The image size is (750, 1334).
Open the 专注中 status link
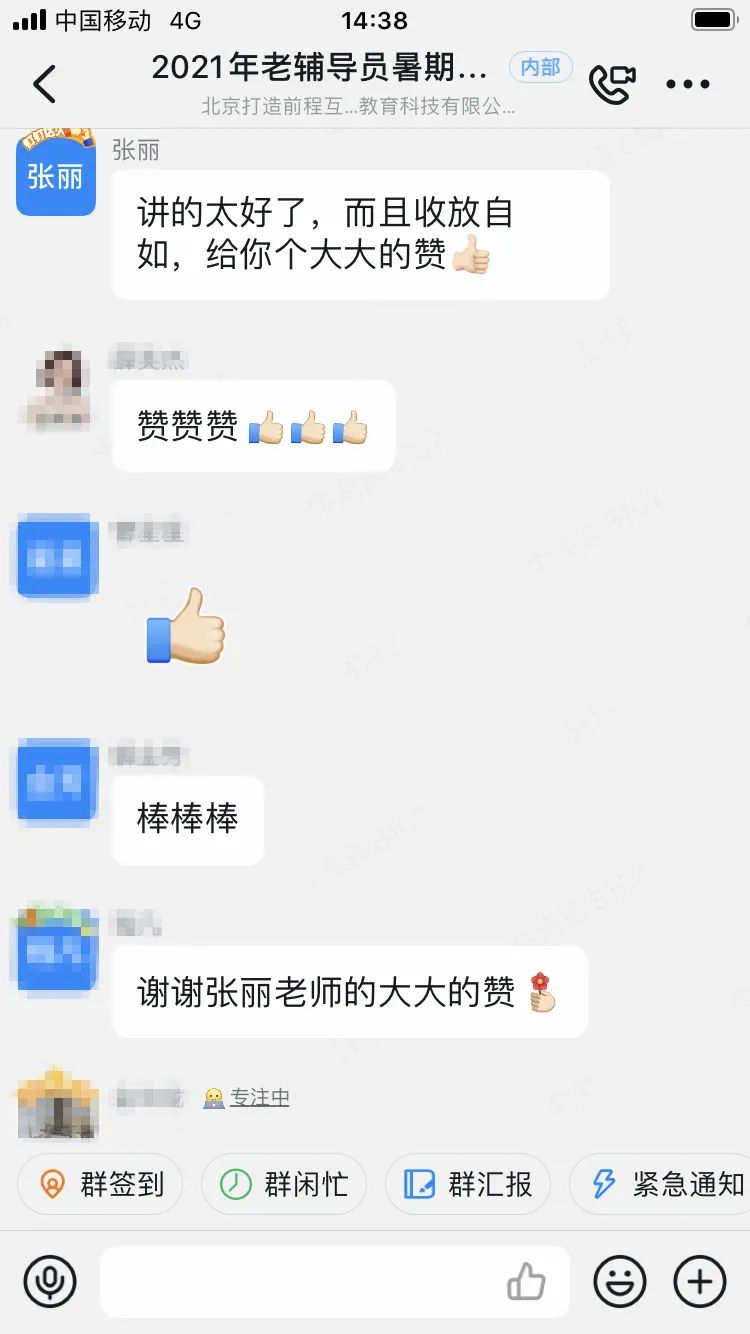coord(259,1097)
